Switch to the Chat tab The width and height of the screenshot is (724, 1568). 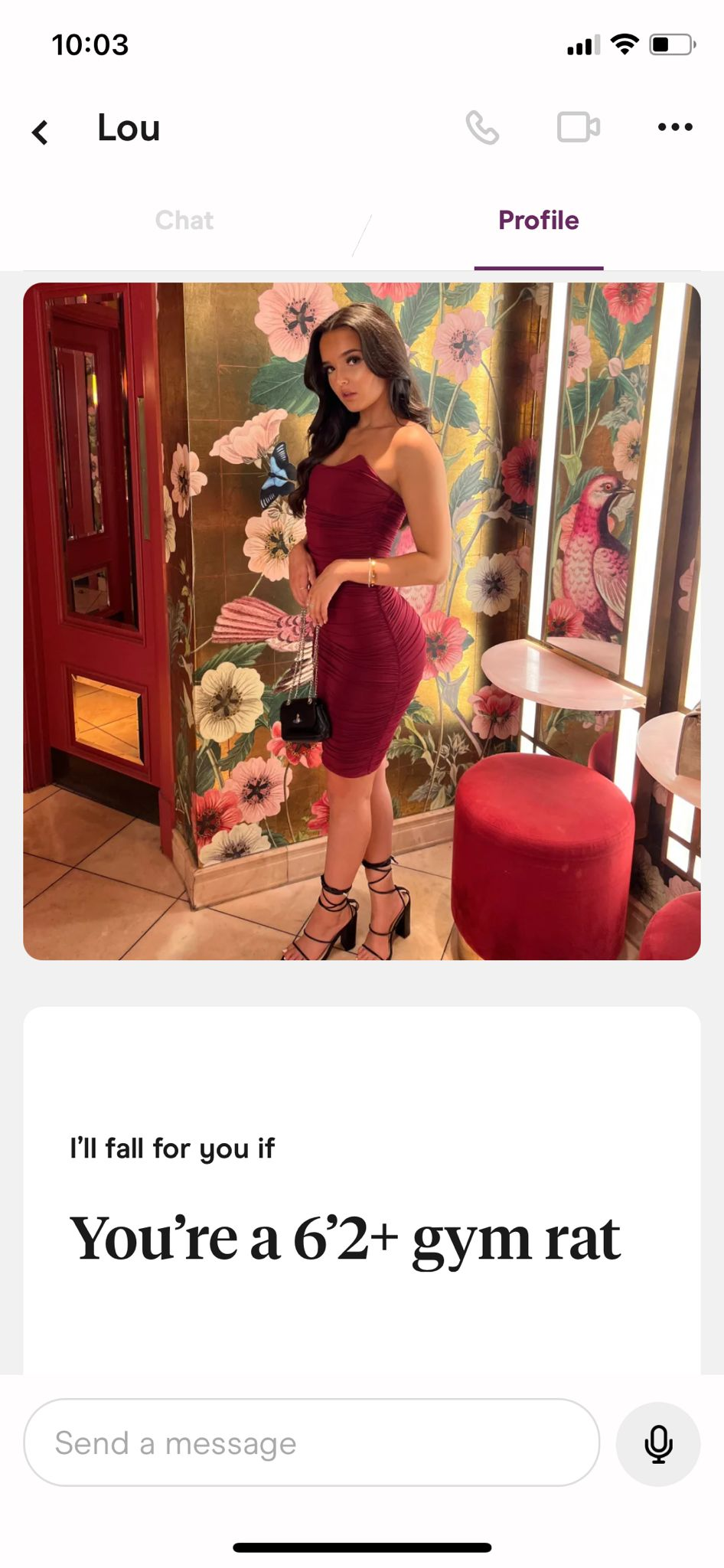[184, 220]
